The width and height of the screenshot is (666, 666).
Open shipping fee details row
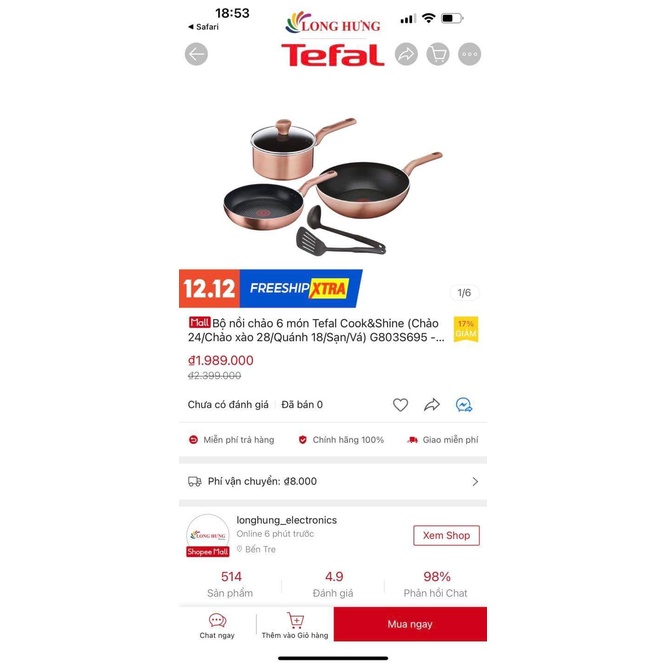coord(333,482)
